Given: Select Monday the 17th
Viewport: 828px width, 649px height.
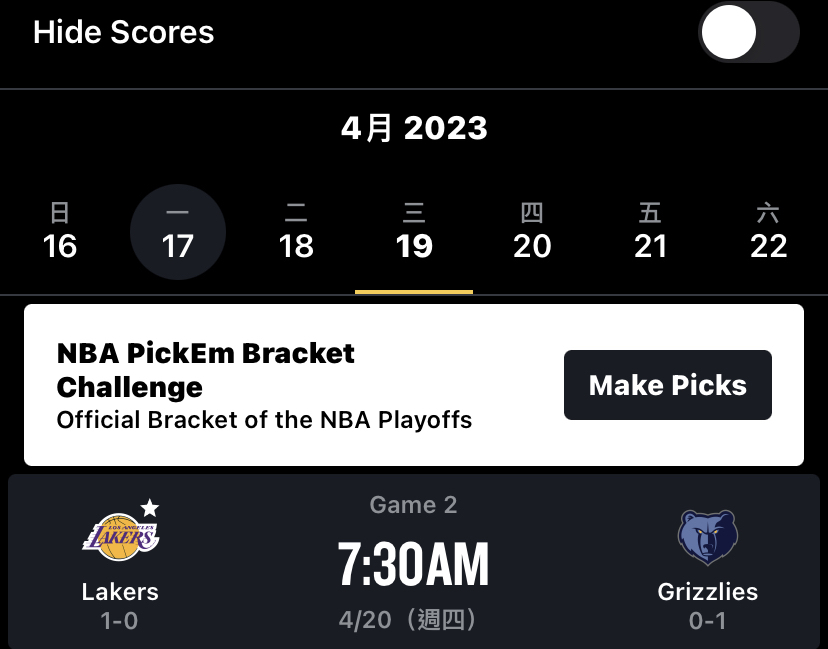Looking at the screenshot, I should pos(178,232).
